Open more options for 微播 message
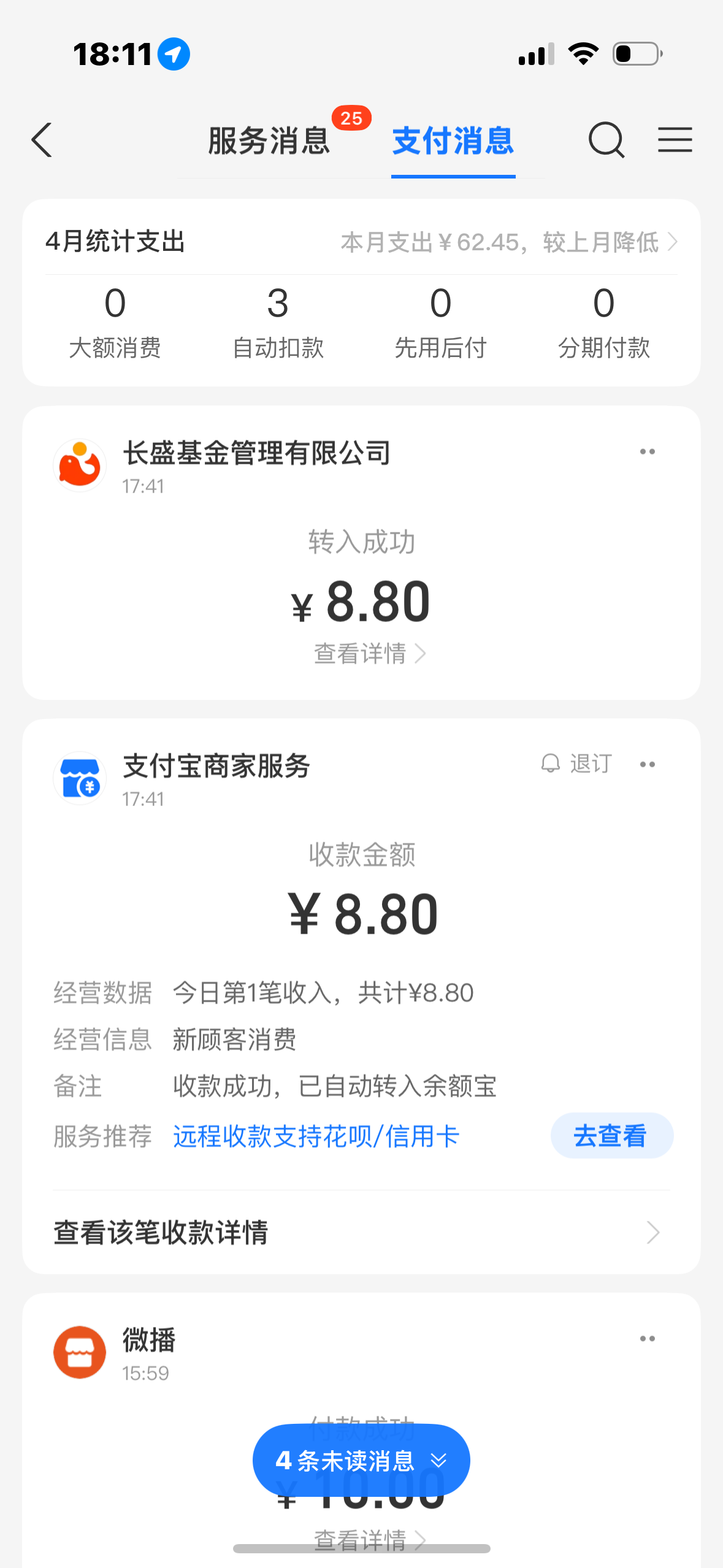This screenshot has width=723, height=1568. [647, 1339]
